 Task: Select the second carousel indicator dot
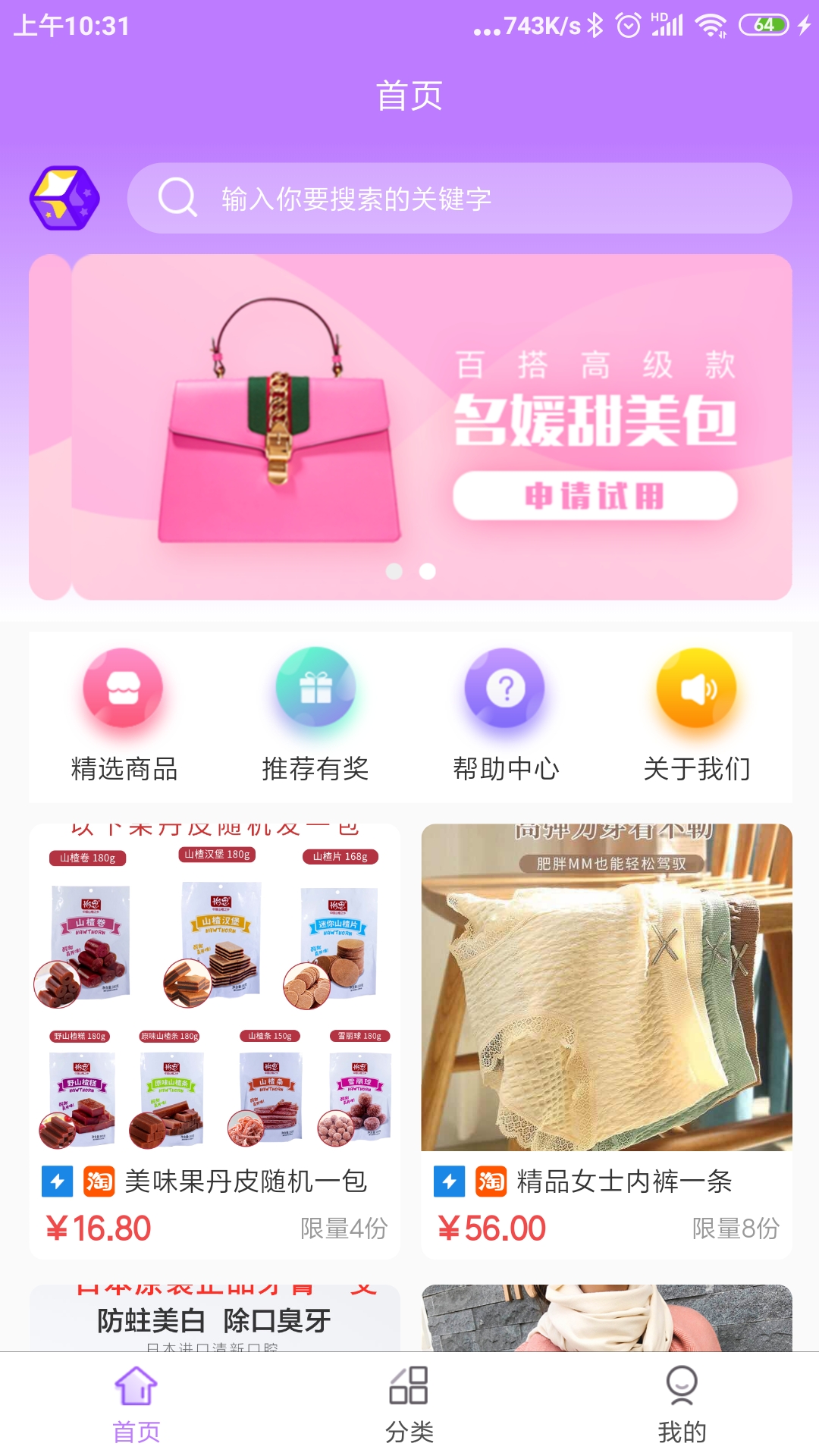coord(425,572)
